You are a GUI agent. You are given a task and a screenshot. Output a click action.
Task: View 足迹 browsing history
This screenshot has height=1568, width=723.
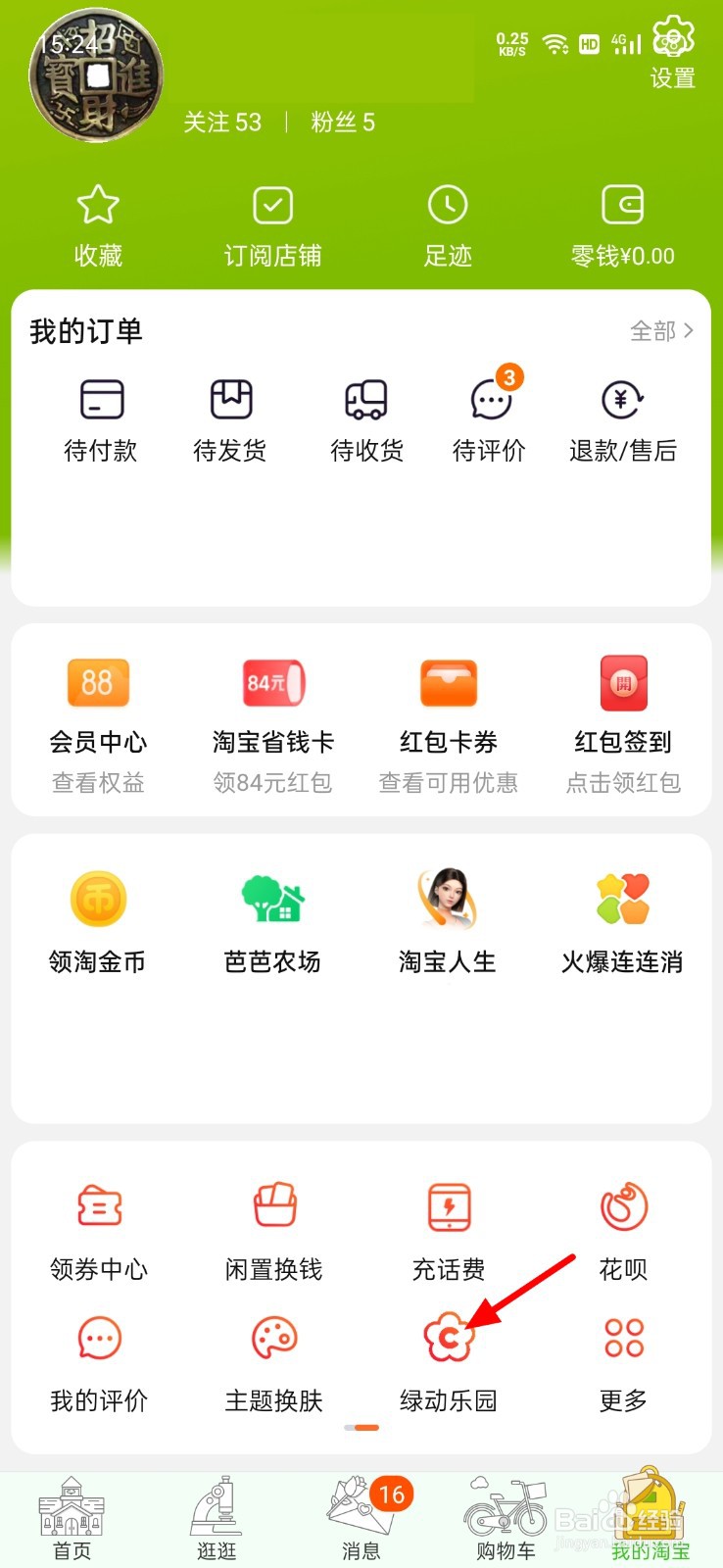448,225
